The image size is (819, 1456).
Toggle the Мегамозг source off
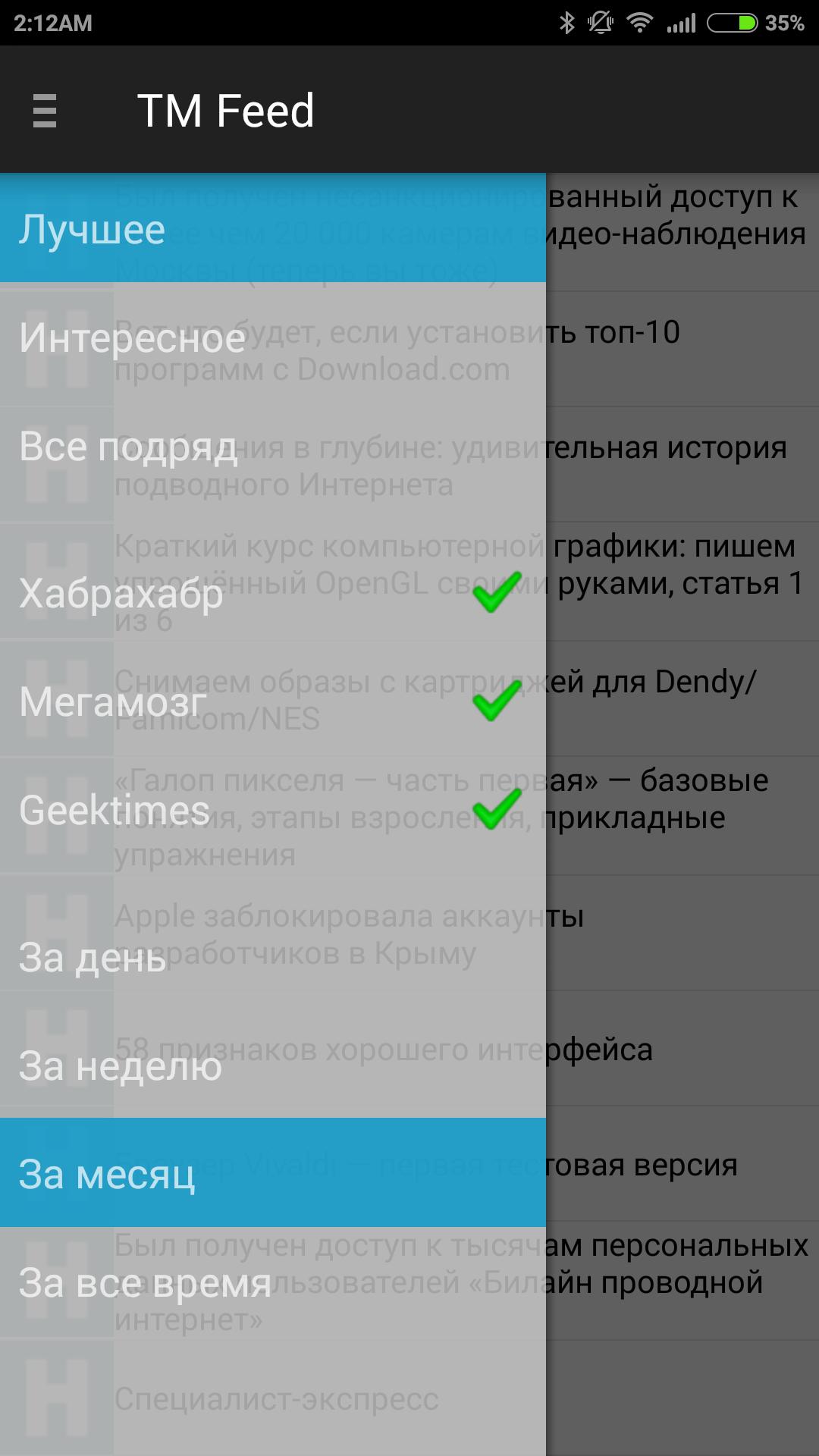click(x=496, y=701)
